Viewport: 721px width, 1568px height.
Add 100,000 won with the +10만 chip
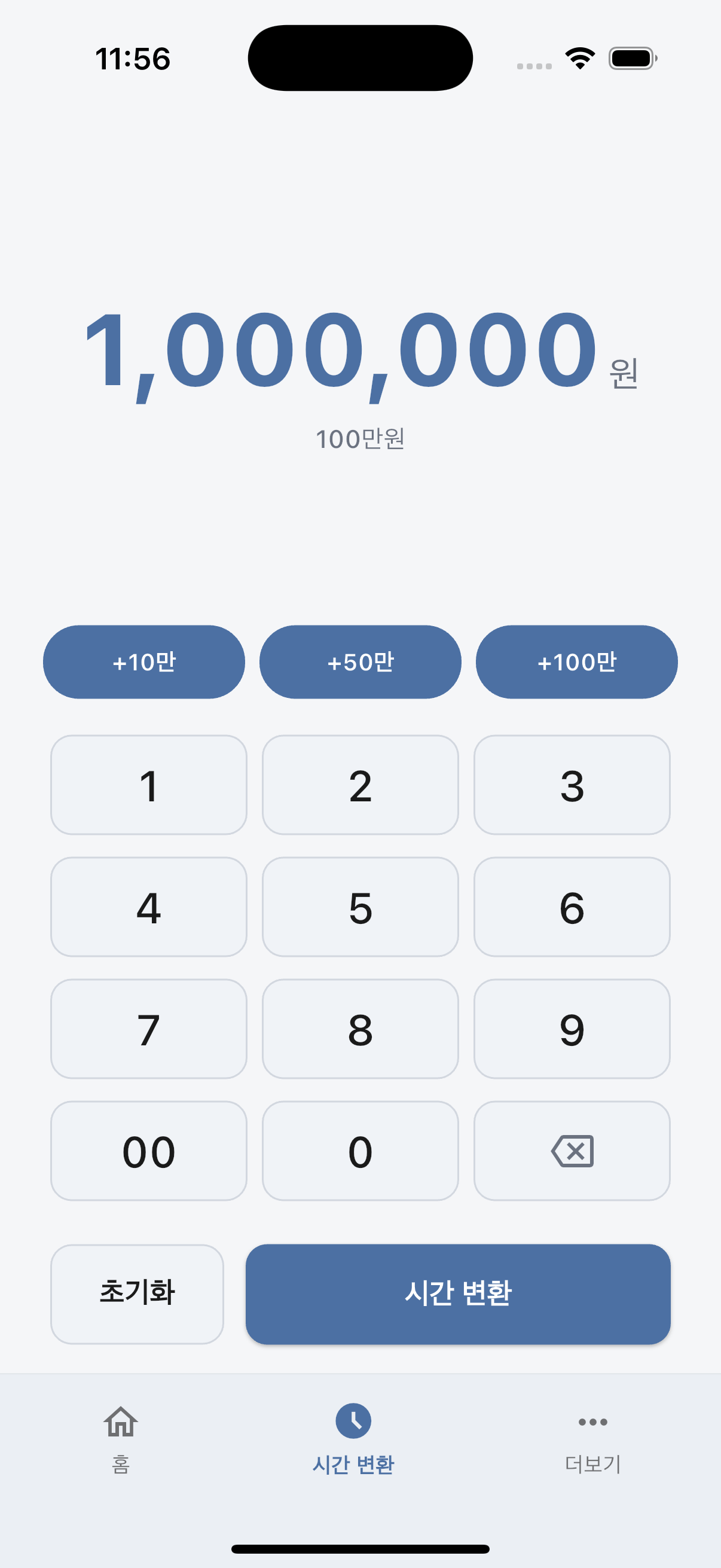pos(143,661)
